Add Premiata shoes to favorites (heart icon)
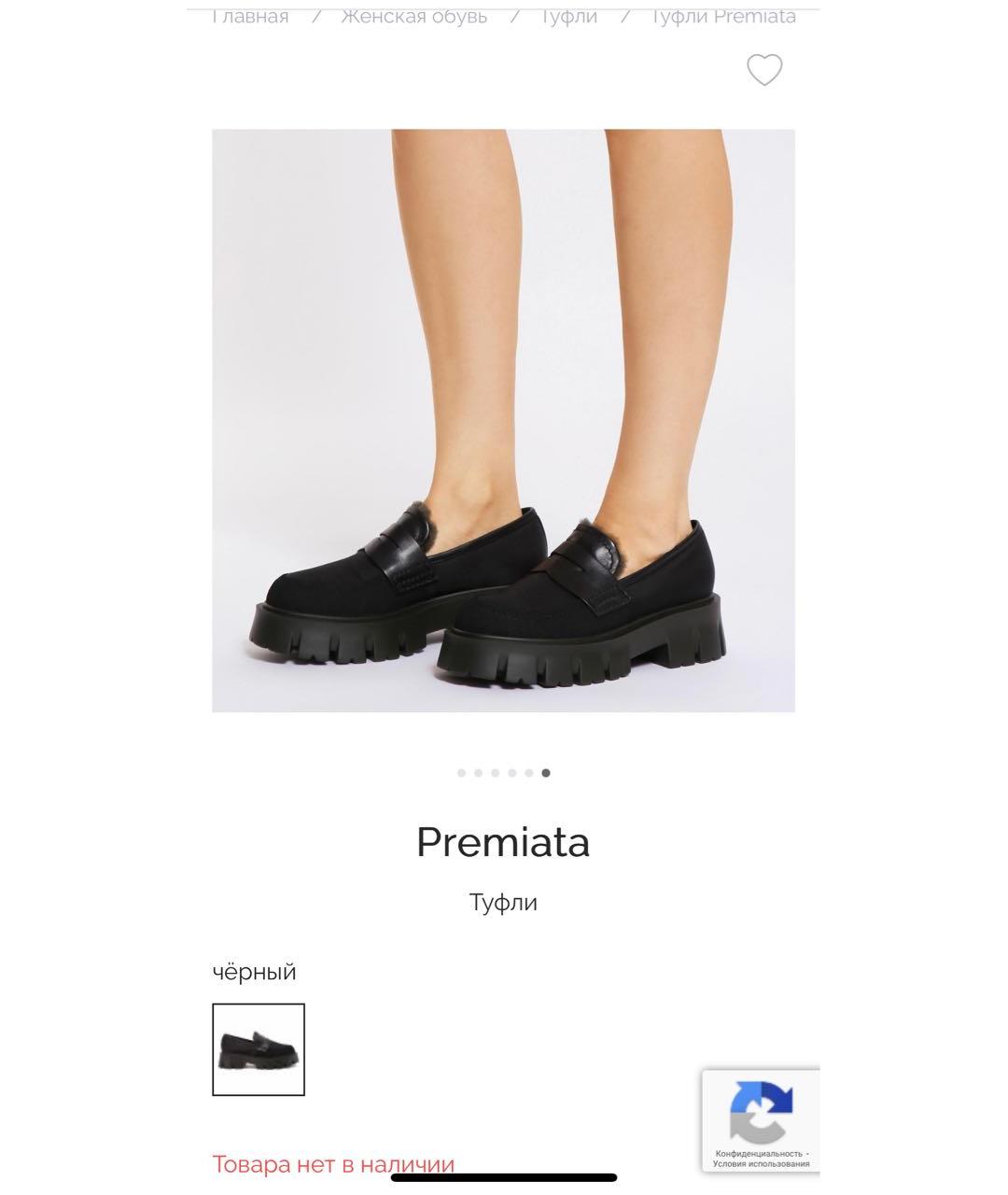Viewport: 1008px width, 1195px height. coord(764,70)
